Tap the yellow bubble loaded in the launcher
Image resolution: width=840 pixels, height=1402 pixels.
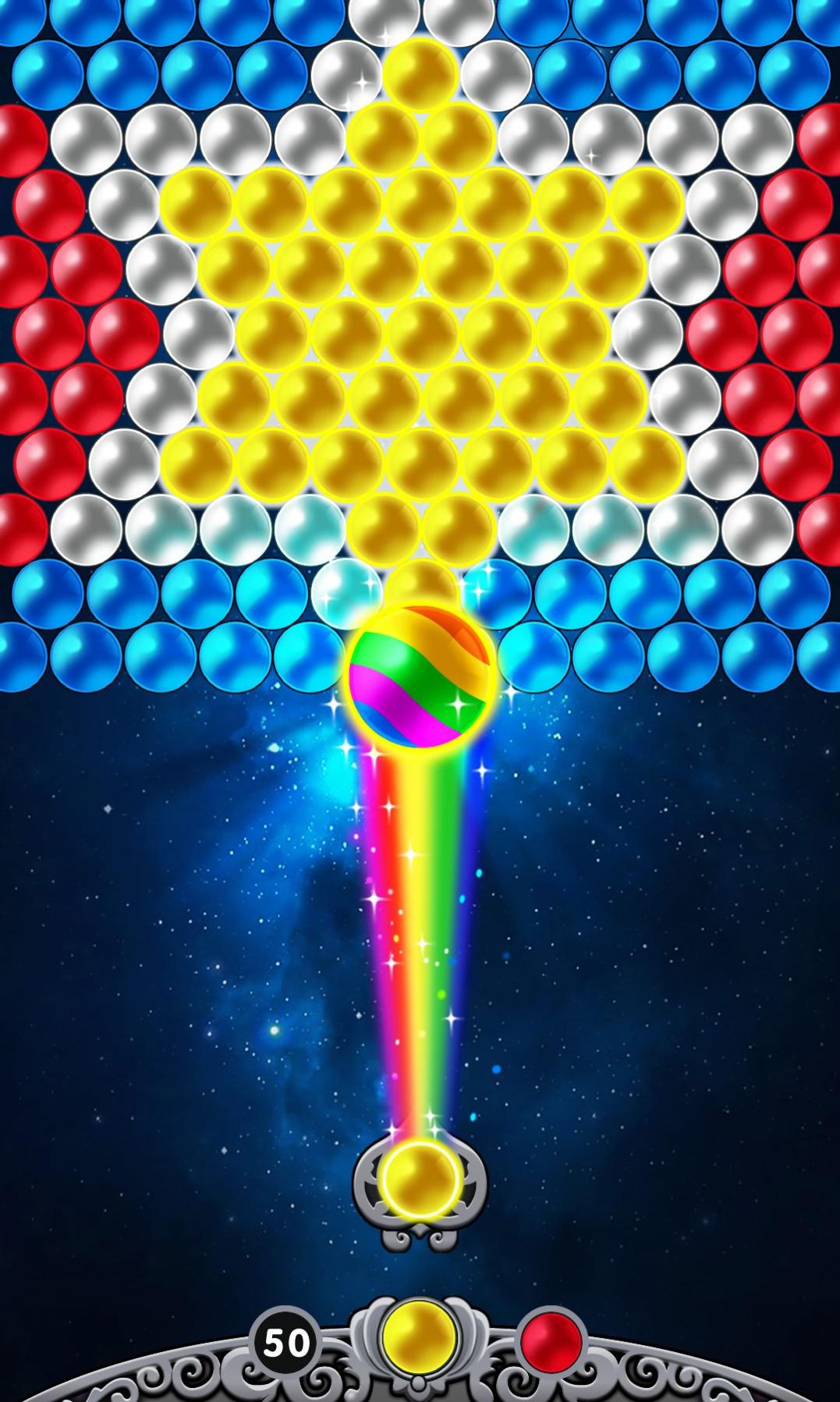click(x=420, y=1178)
